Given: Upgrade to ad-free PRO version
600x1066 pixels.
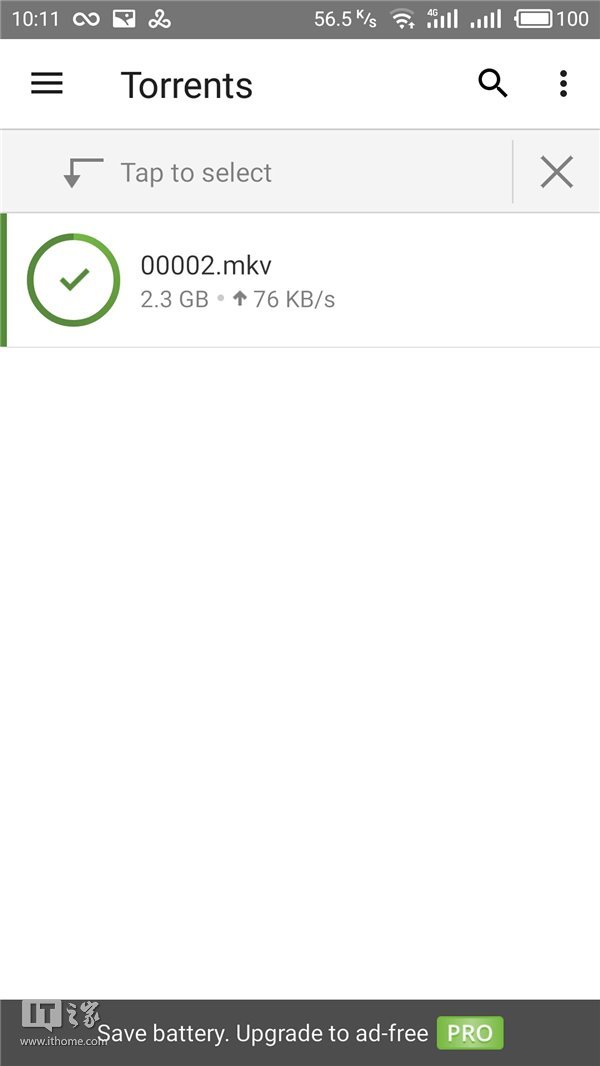Looking at the screenshot, I should click(x=470, y=1033).
